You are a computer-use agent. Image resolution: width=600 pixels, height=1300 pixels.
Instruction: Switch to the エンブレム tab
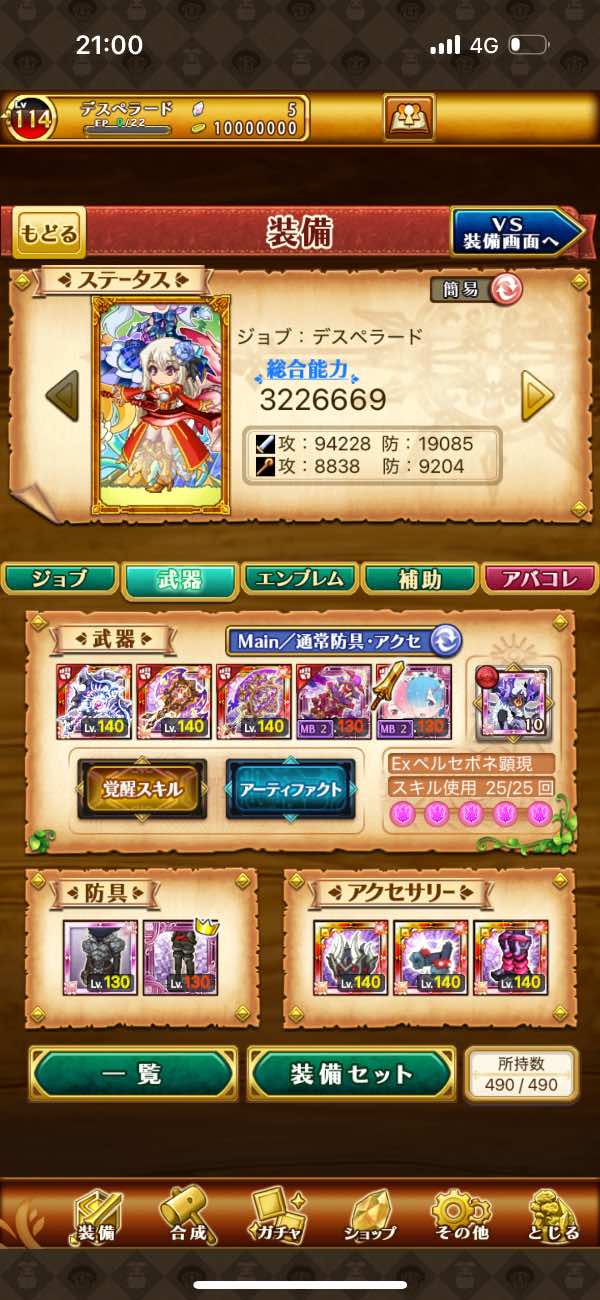click(x=299, y=579)
